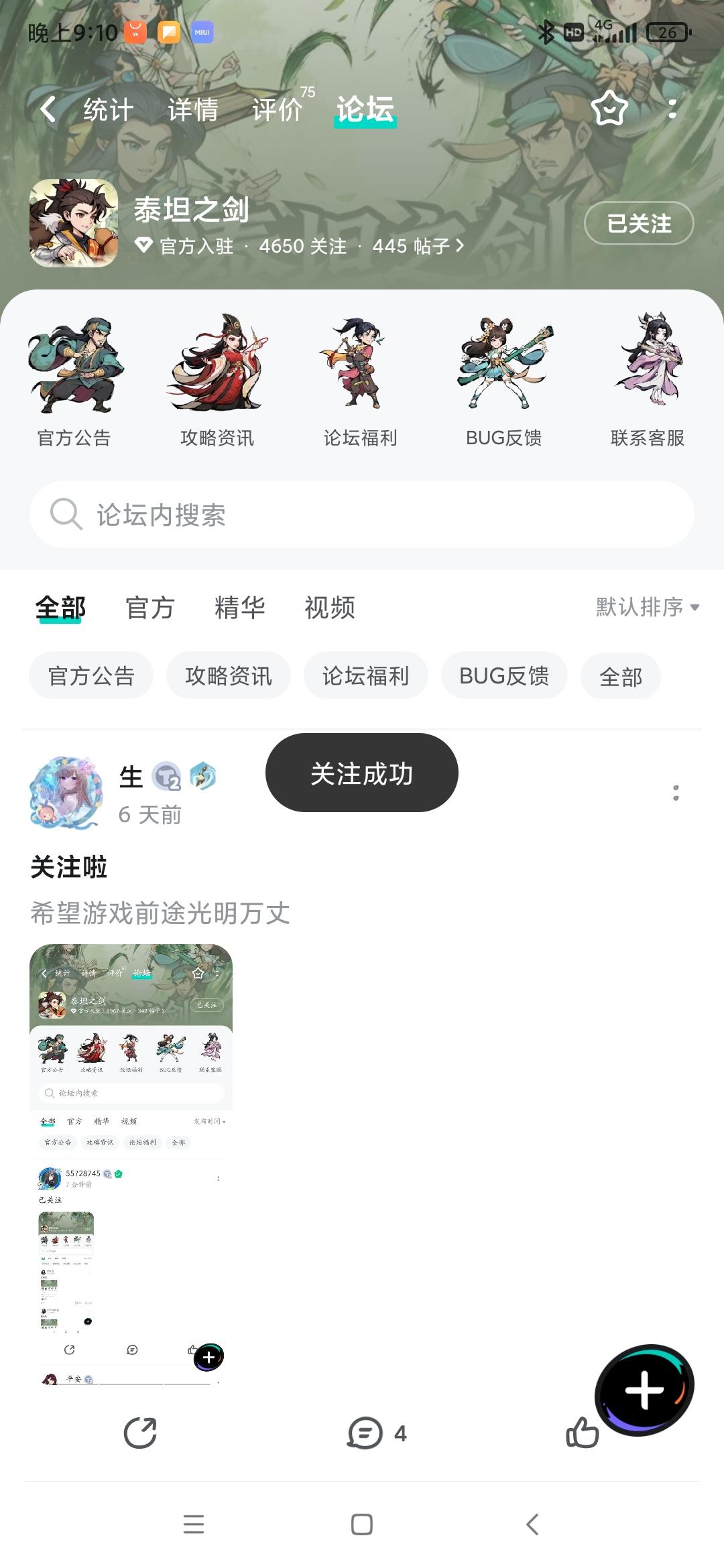
Task: Toggle follow via the 已关注 button
Action: click(638, 223)
